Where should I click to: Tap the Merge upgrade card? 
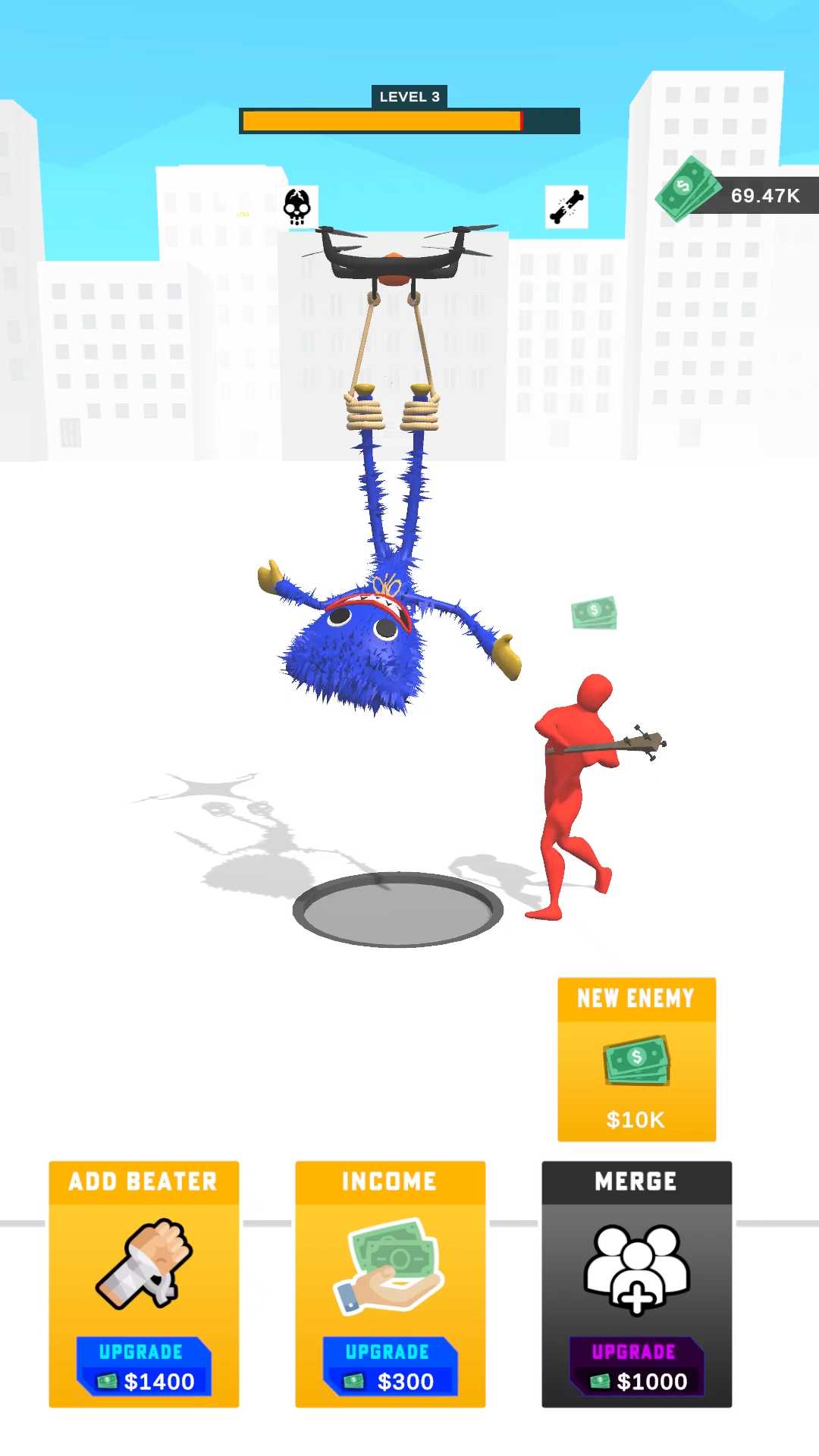(x=636, y=1284)
